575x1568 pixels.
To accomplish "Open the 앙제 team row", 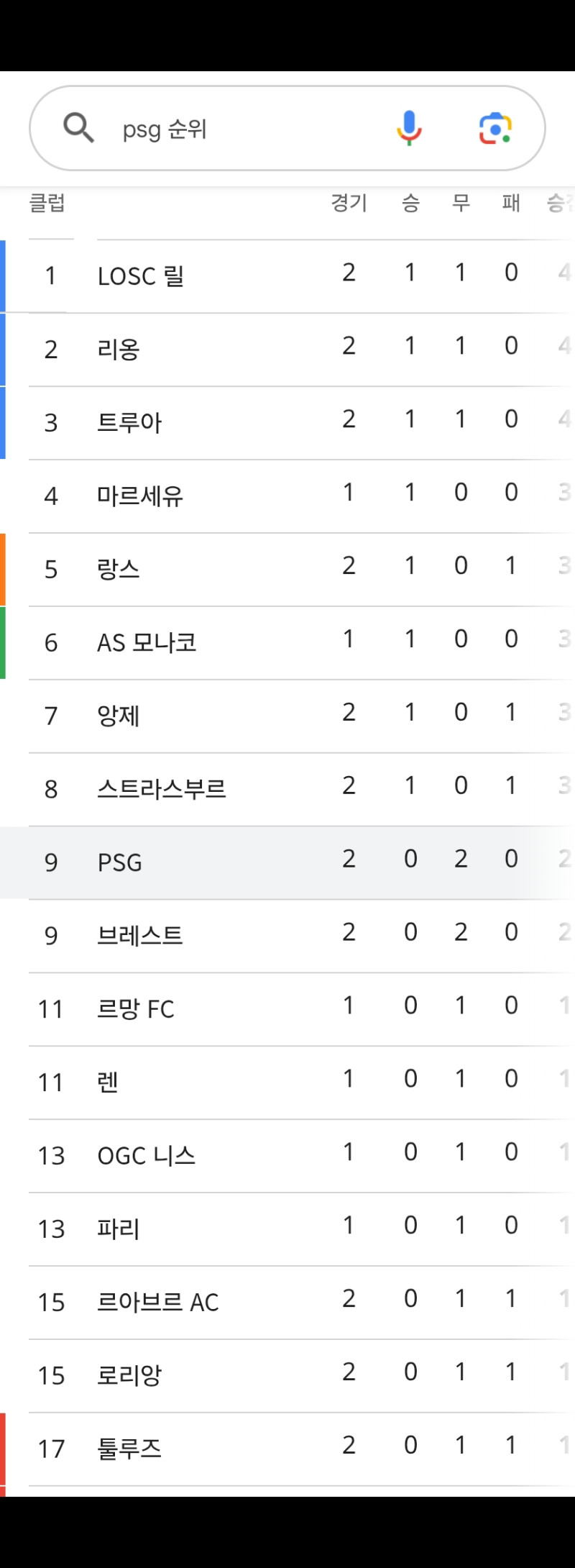I will click(287, 716).
